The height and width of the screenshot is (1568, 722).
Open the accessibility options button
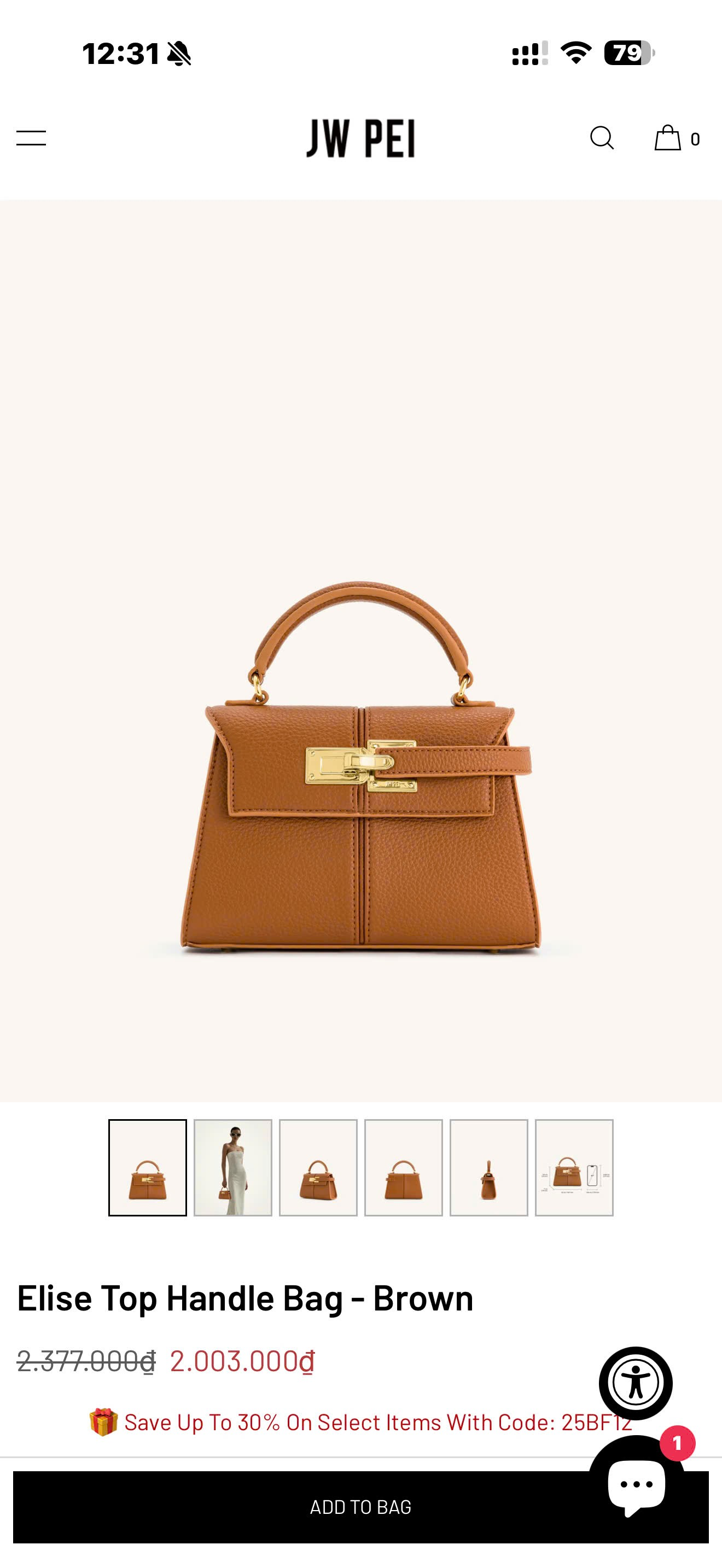pos(635,1383)
